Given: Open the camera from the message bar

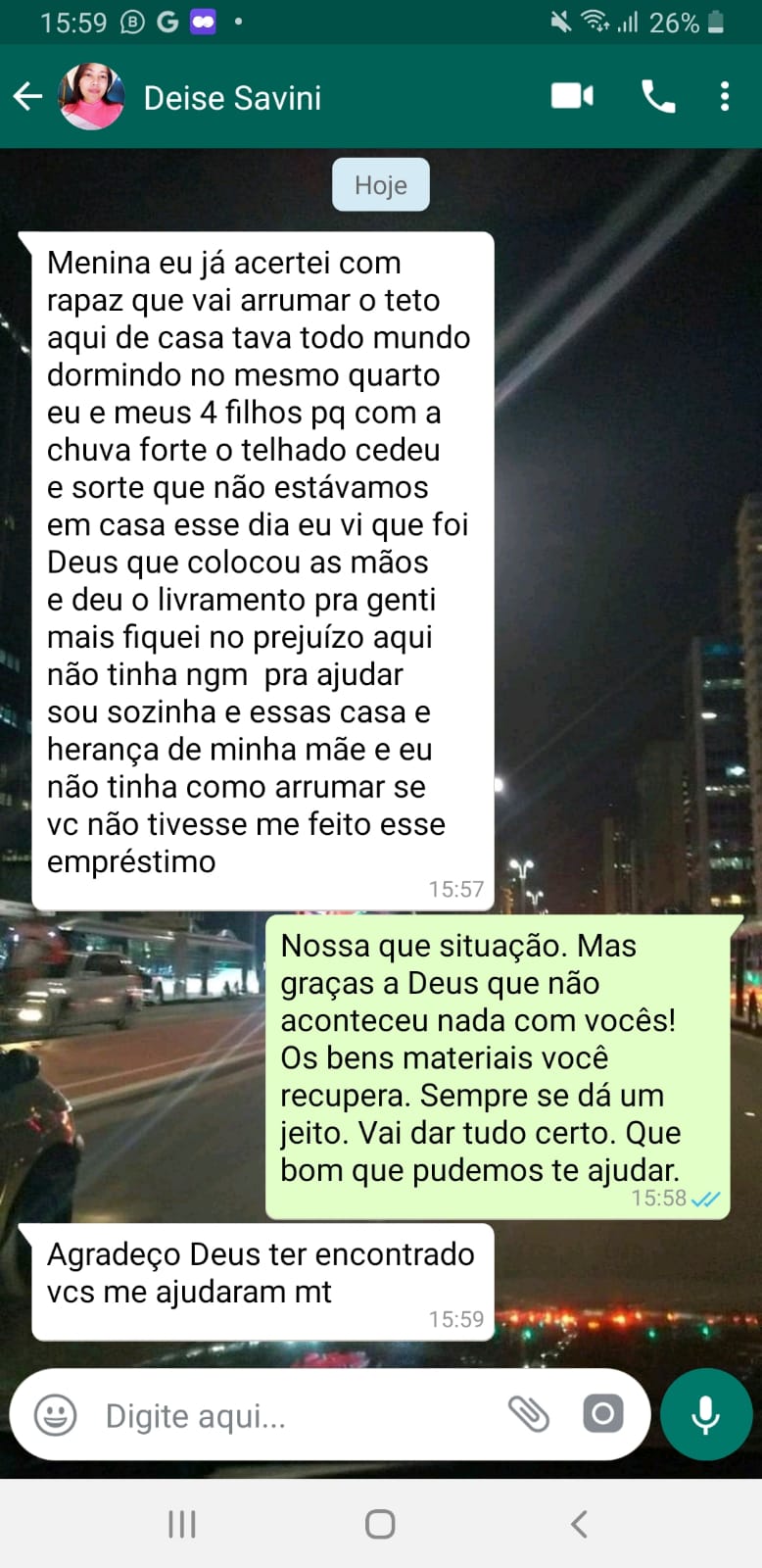Looking at the screenshot, I should coord(602,1414).
